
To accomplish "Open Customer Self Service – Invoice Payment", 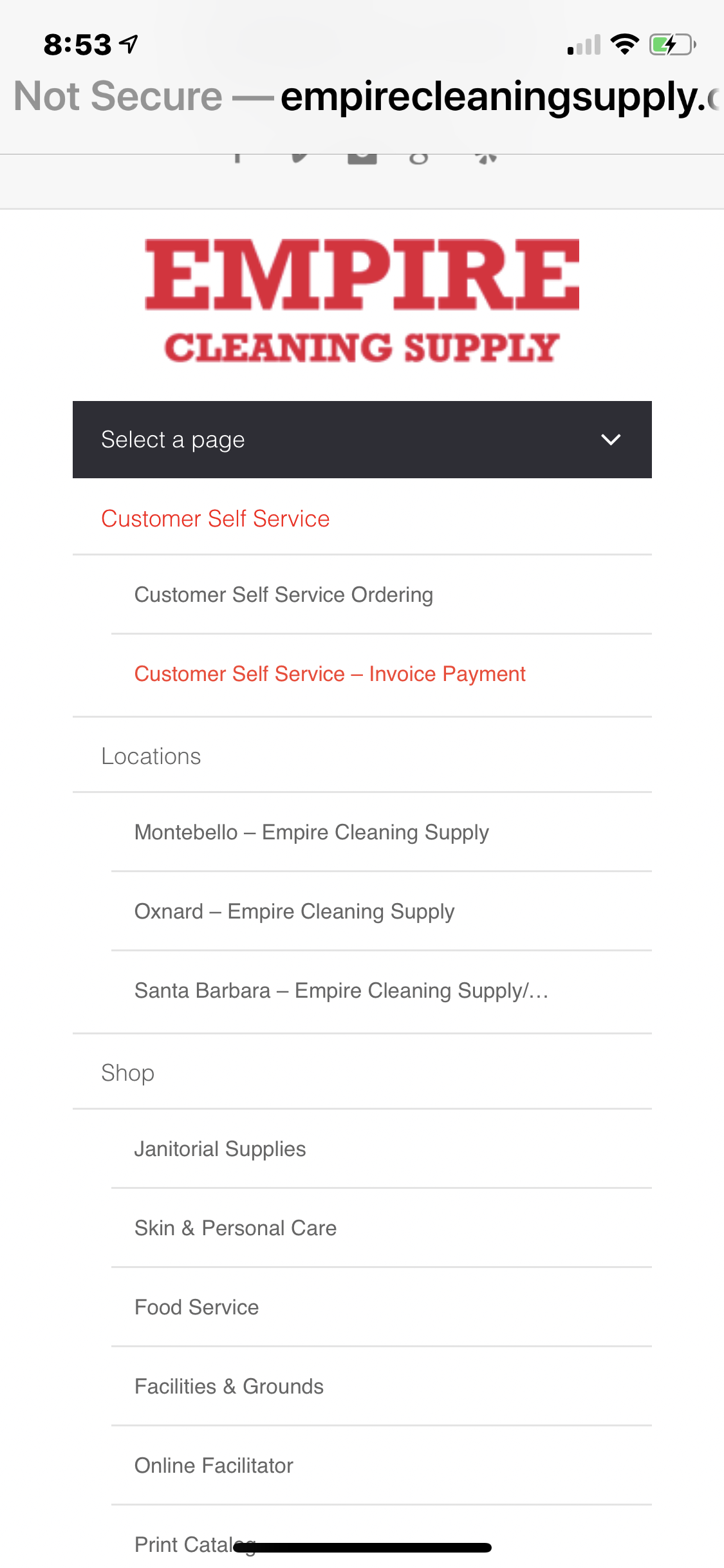I will tap(330, 674).
